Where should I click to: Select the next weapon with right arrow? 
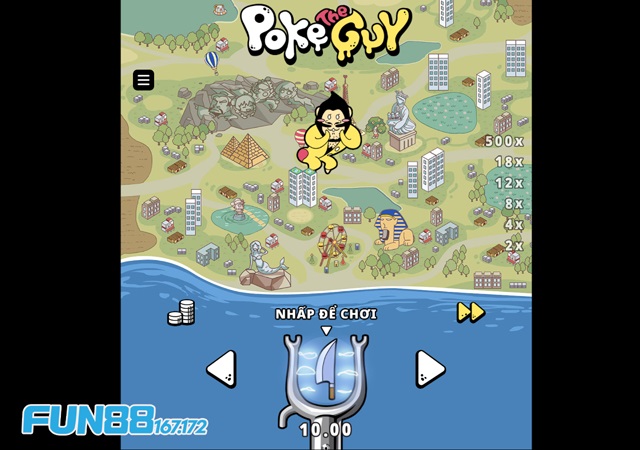point(430,369)
